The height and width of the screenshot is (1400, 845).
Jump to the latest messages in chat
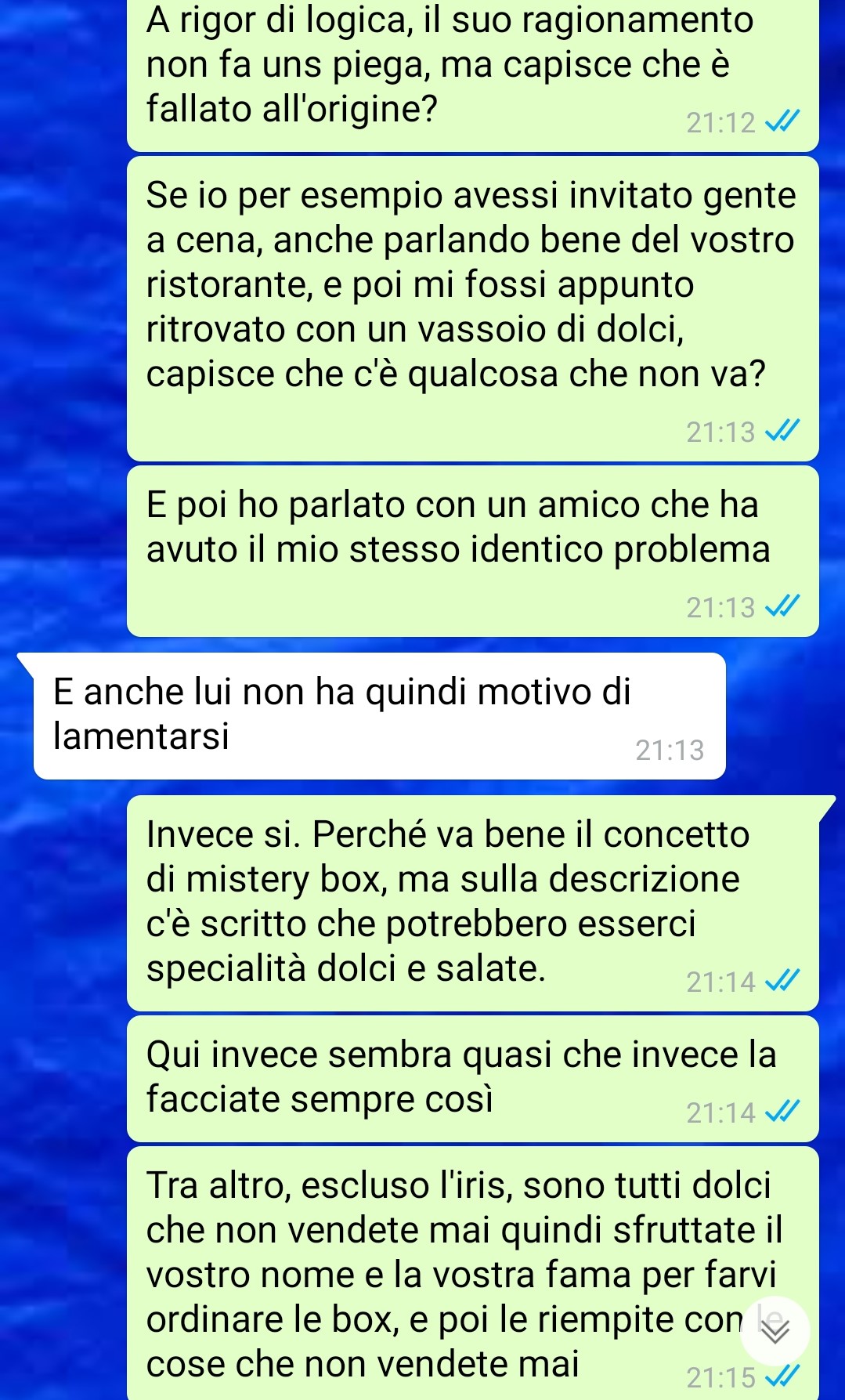pos(775,1331)
